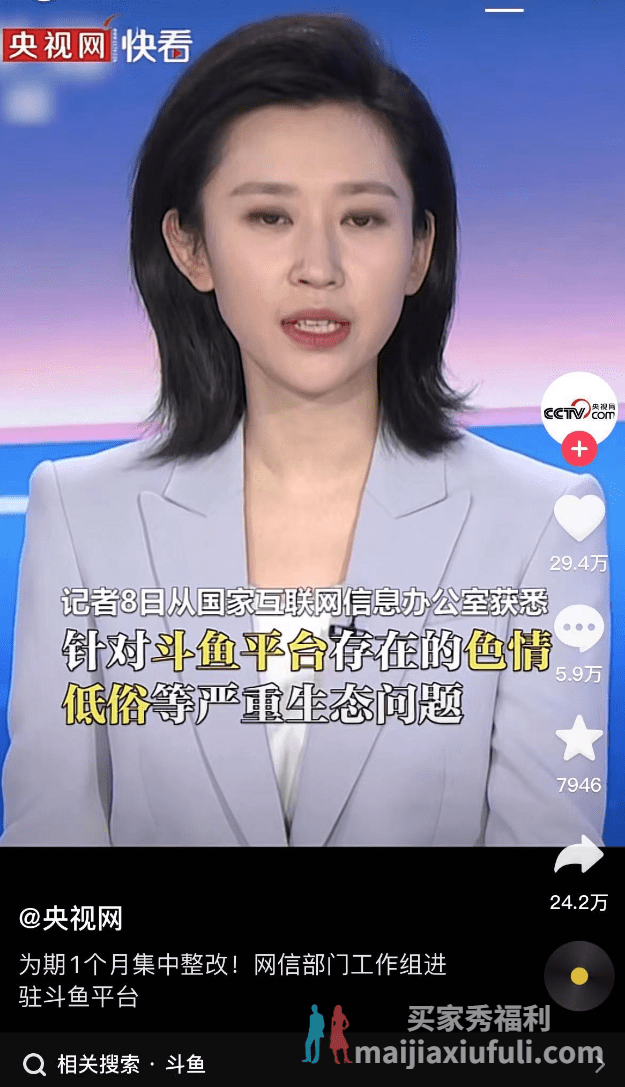Follow 央视网 with the red plus button
Viewport: 625px width, 1087px height.
click(x=579, y=449)
